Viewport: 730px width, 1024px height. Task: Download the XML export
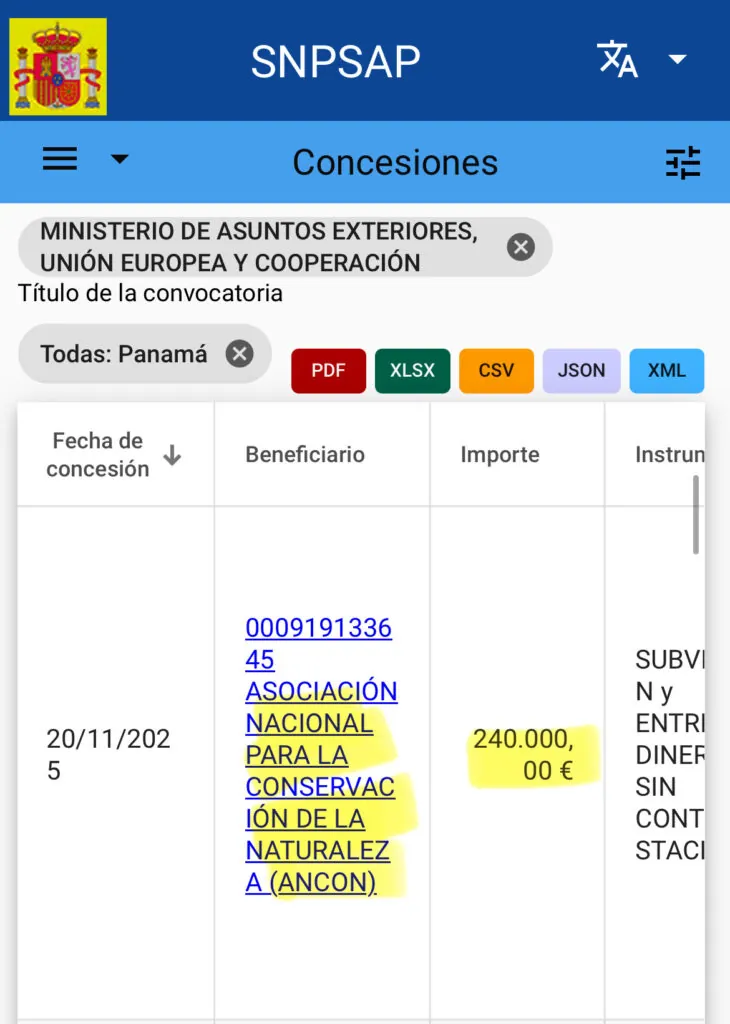point(666,371)
